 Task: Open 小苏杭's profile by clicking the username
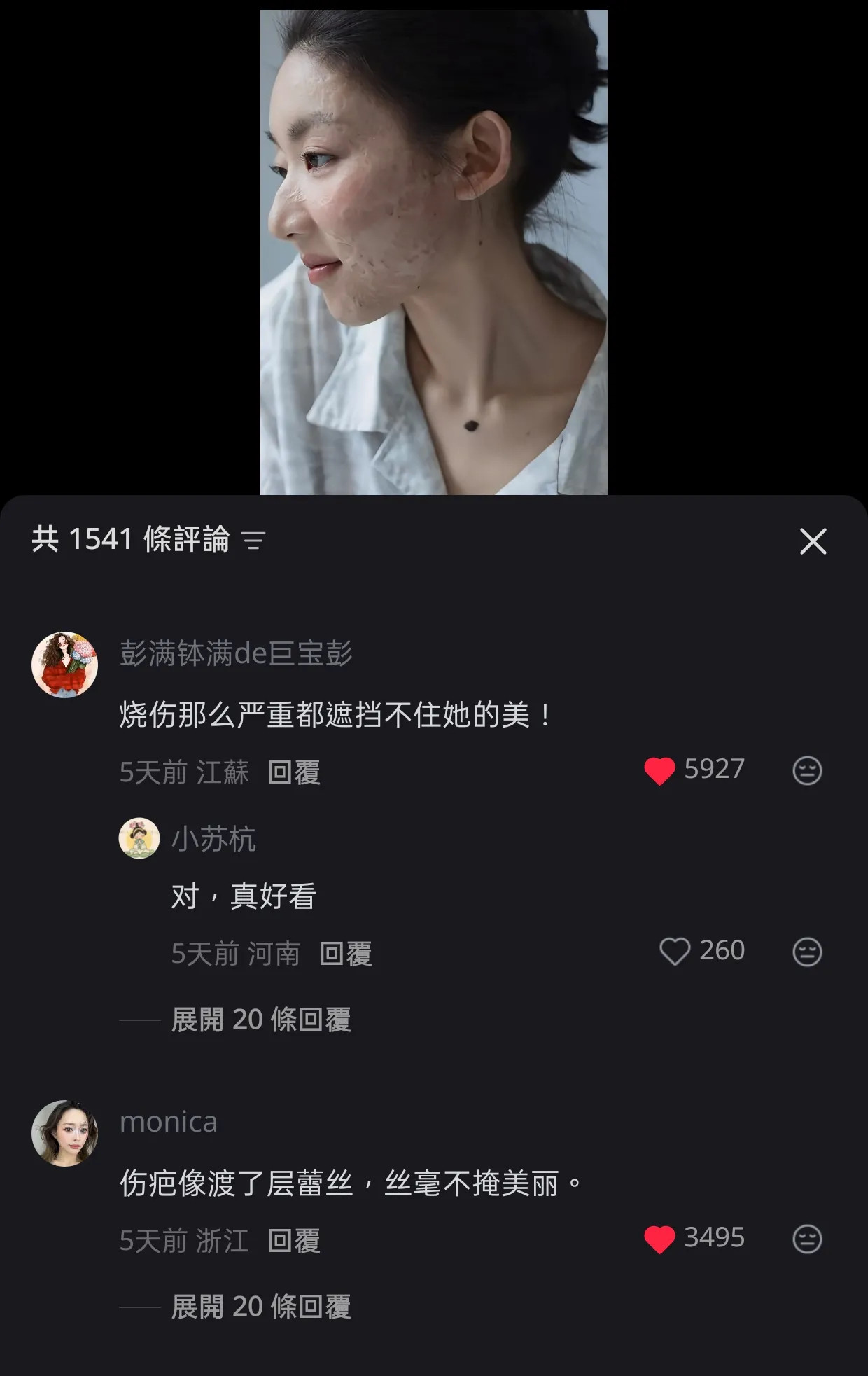tap(212, 840)
